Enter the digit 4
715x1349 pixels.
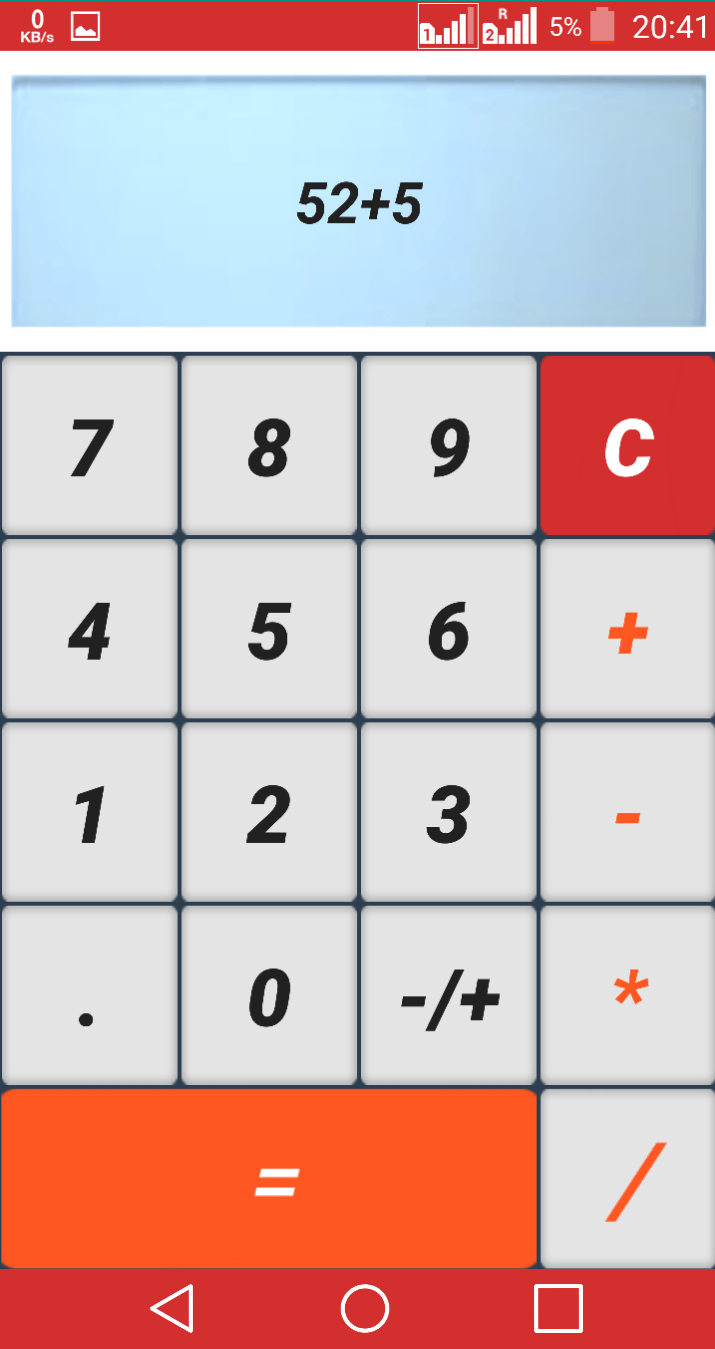click(90, 629)
